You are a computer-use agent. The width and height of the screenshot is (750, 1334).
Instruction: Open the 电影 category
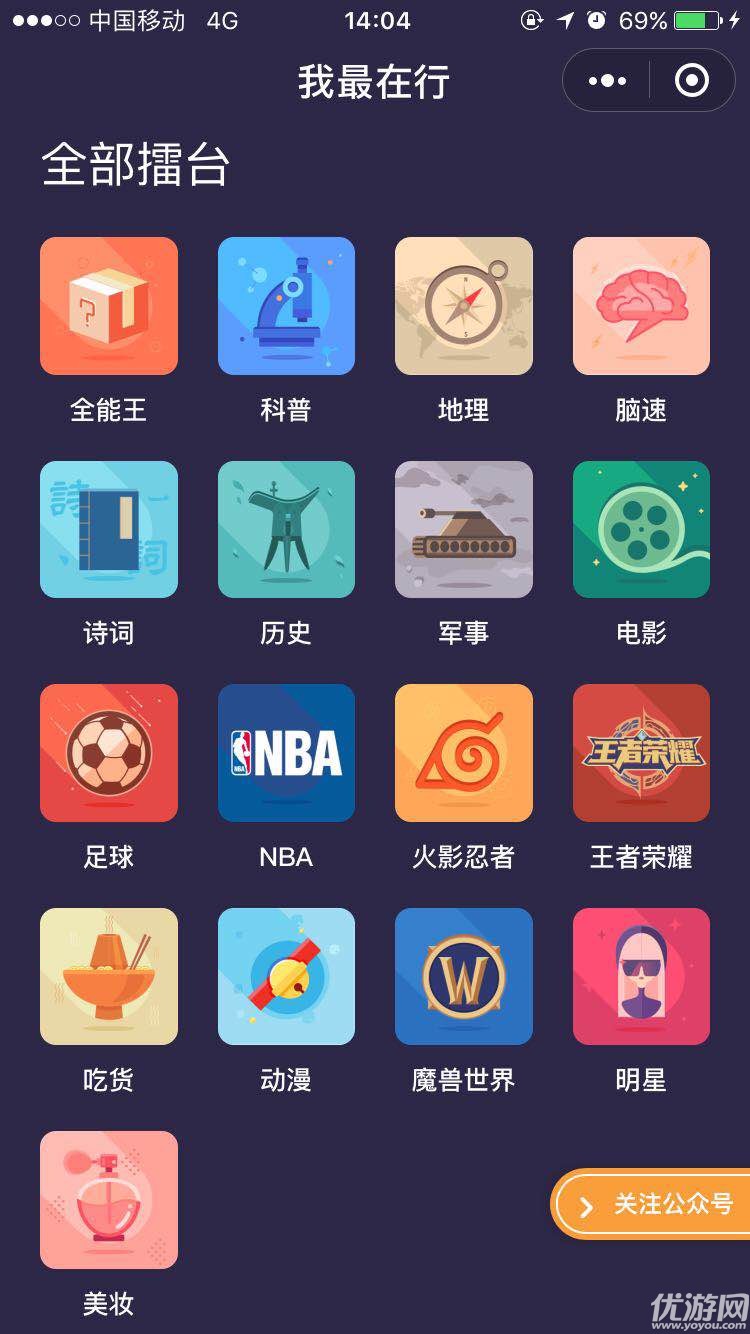[x=641, y=529]
